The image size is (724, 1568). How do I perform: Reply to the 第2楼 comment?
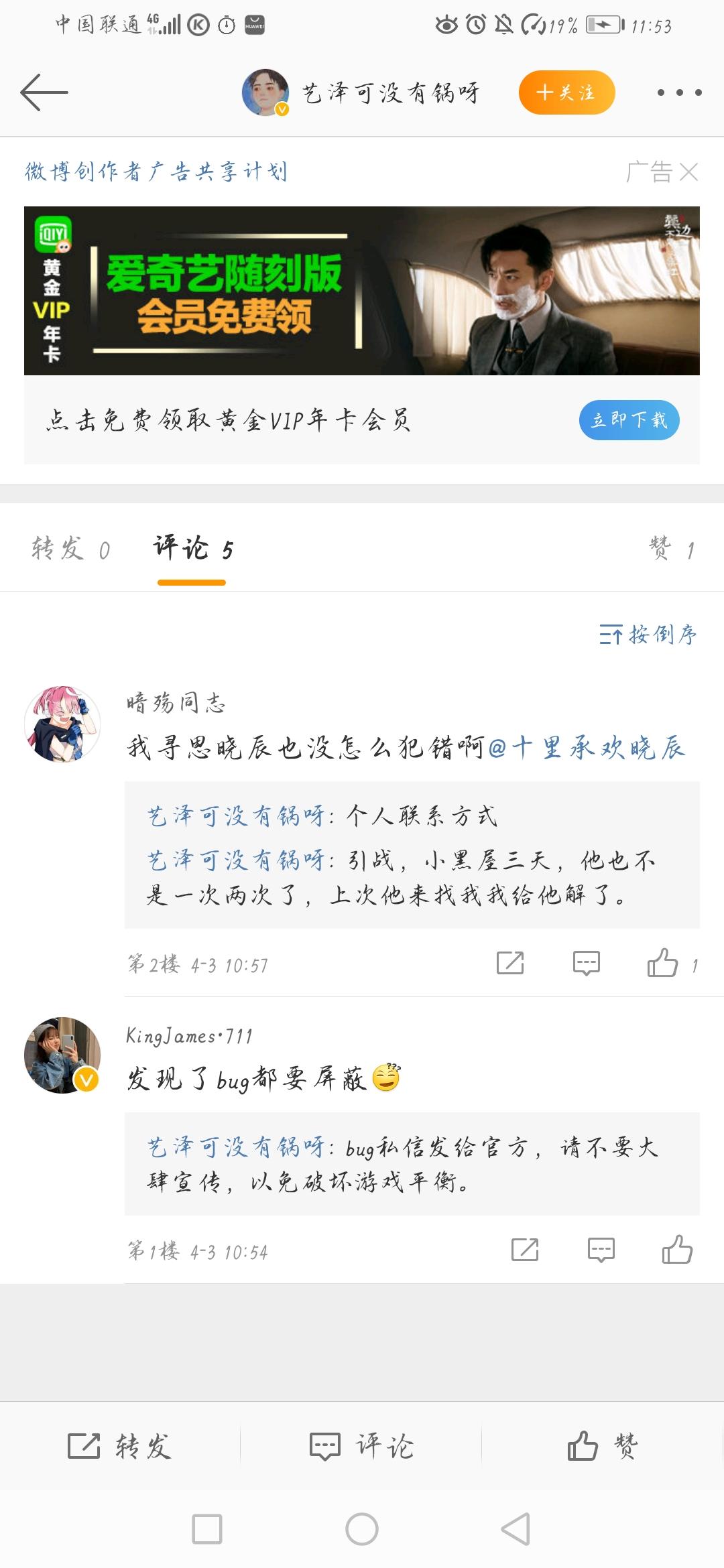tap(587, 964)
